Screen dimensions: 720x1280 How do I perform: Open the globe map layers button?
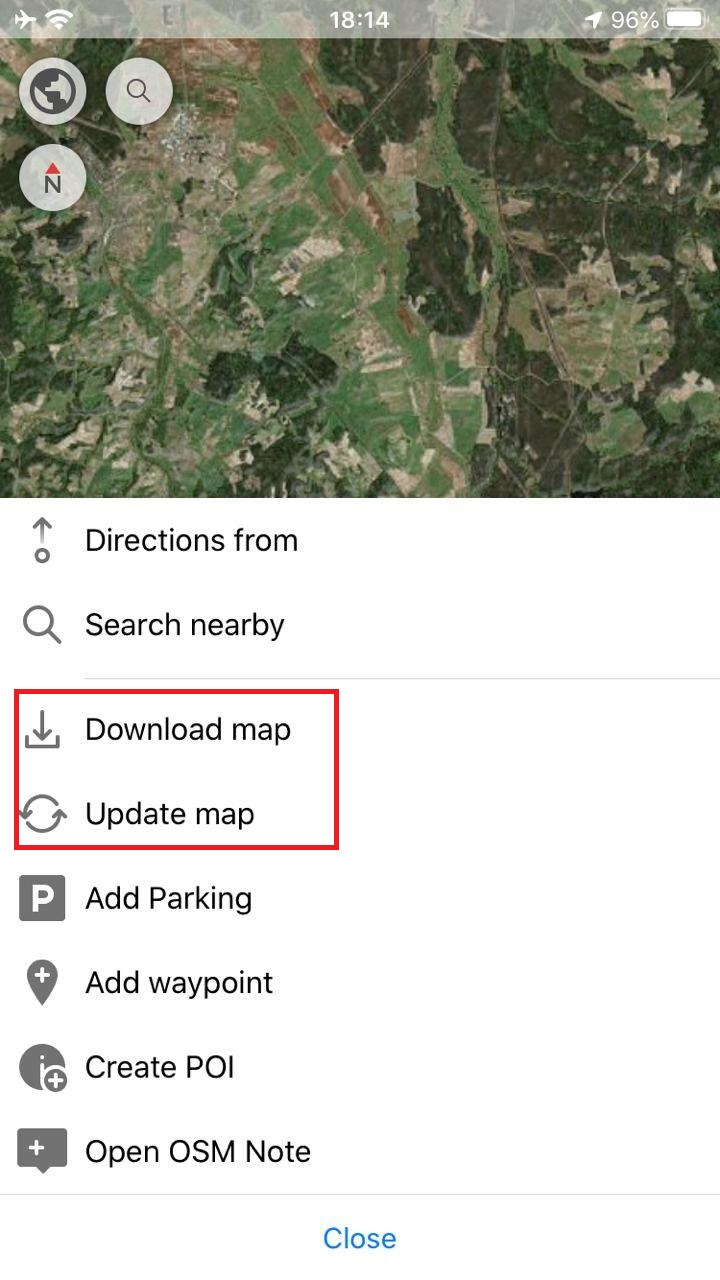coord(52,92)
